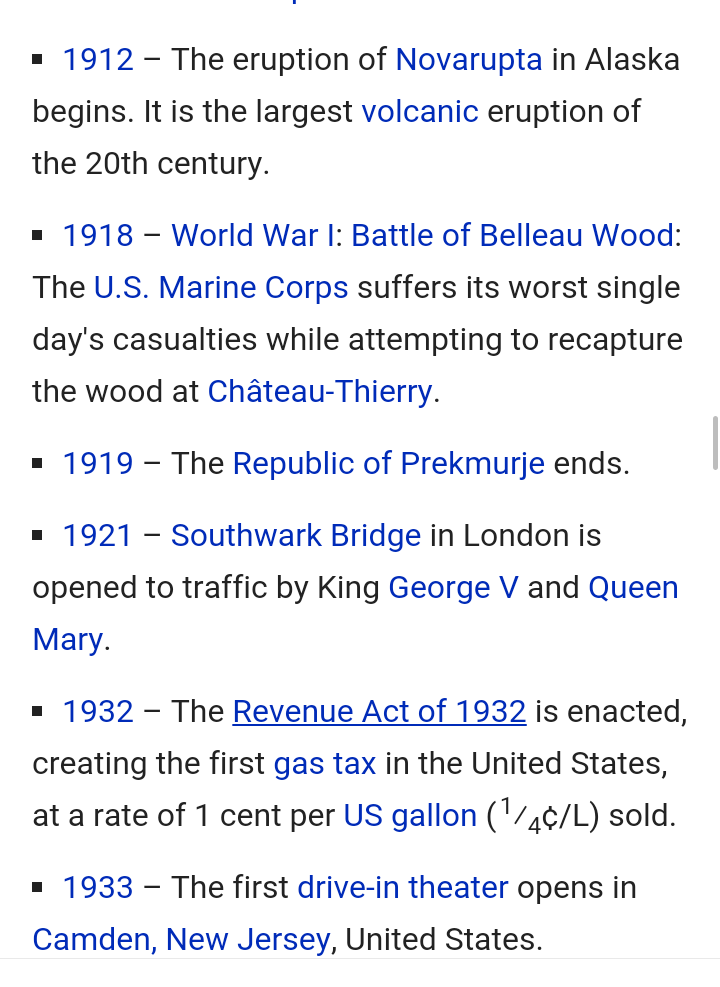Open the 1933 year link

point(98,888)
